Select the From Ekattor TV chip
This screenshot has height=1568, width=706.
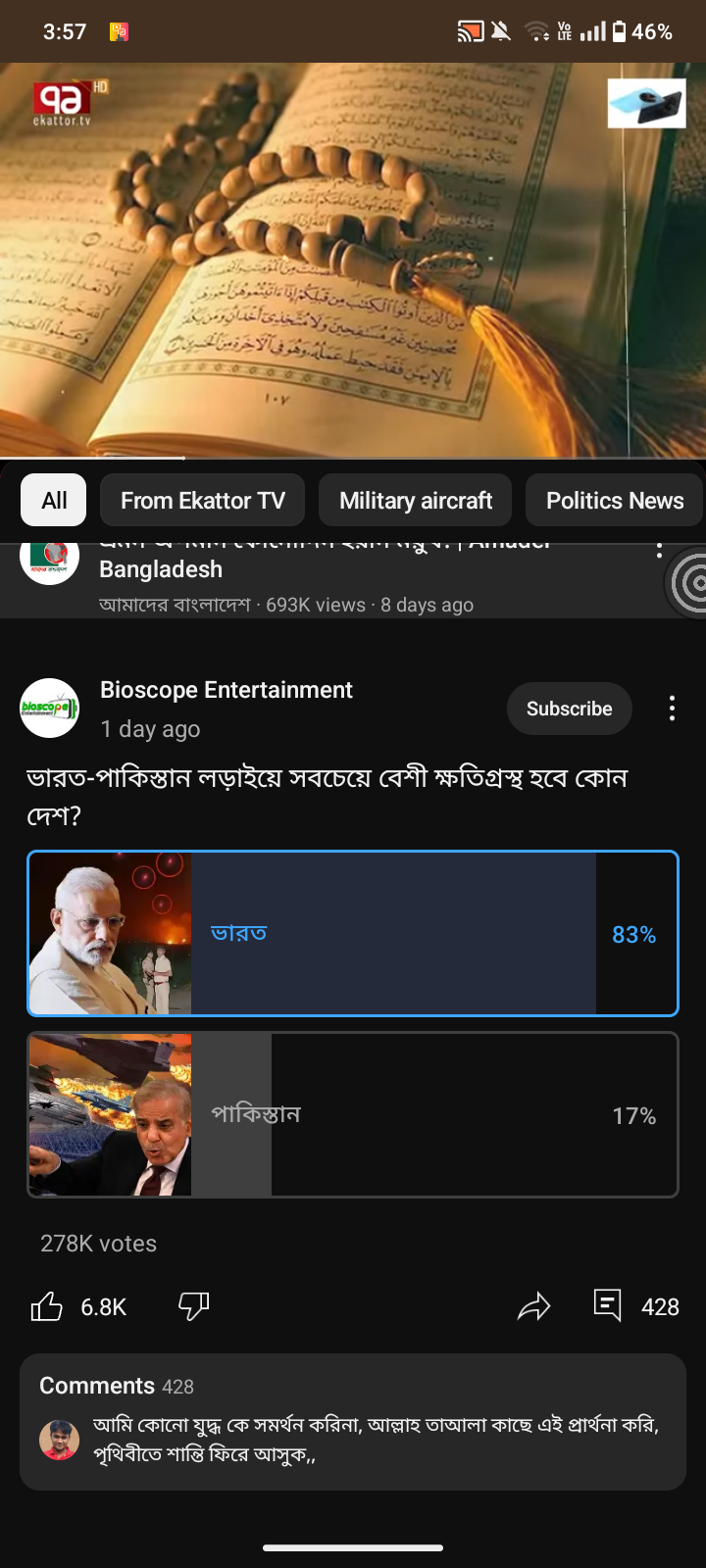[x=203, y=501]
